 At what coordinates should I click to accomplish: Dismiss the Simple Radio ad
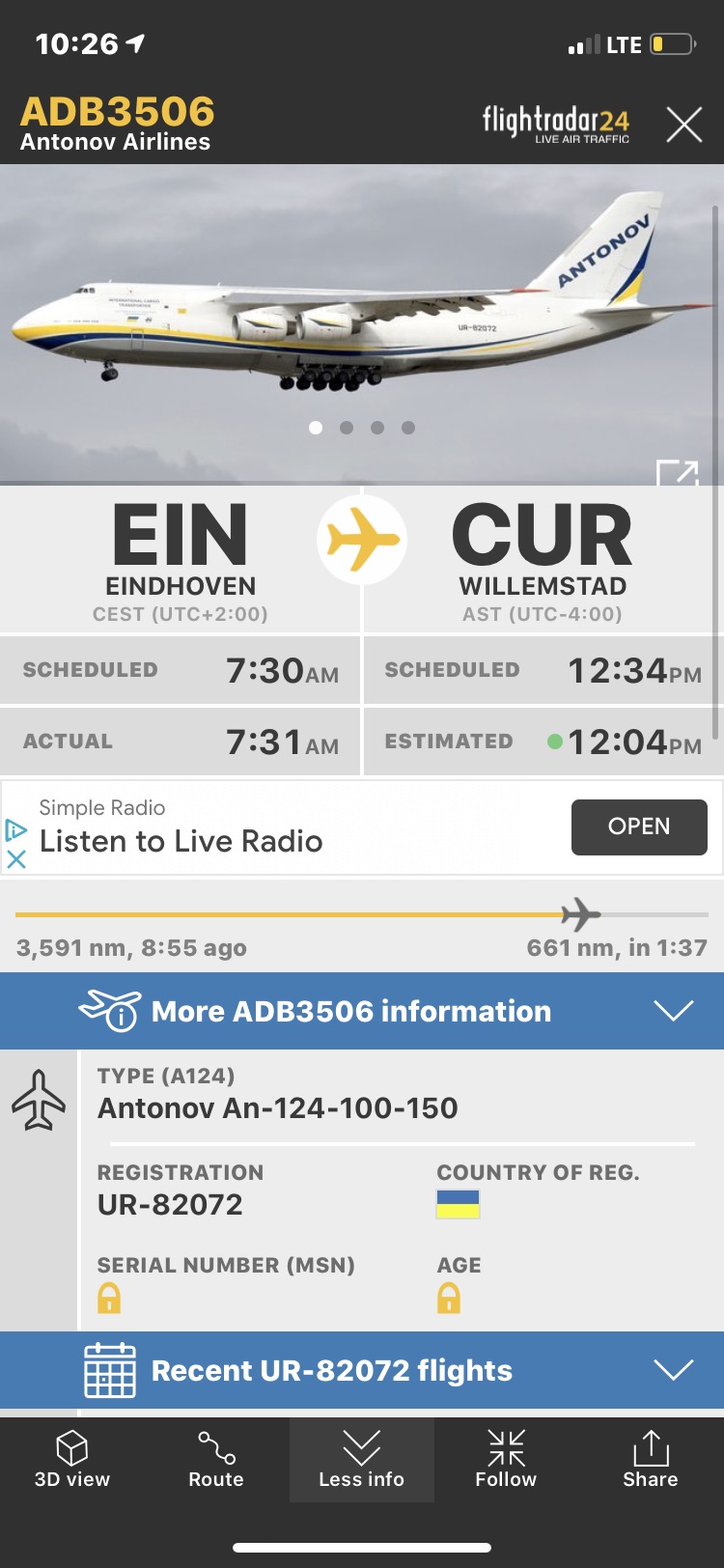(16, 858)
